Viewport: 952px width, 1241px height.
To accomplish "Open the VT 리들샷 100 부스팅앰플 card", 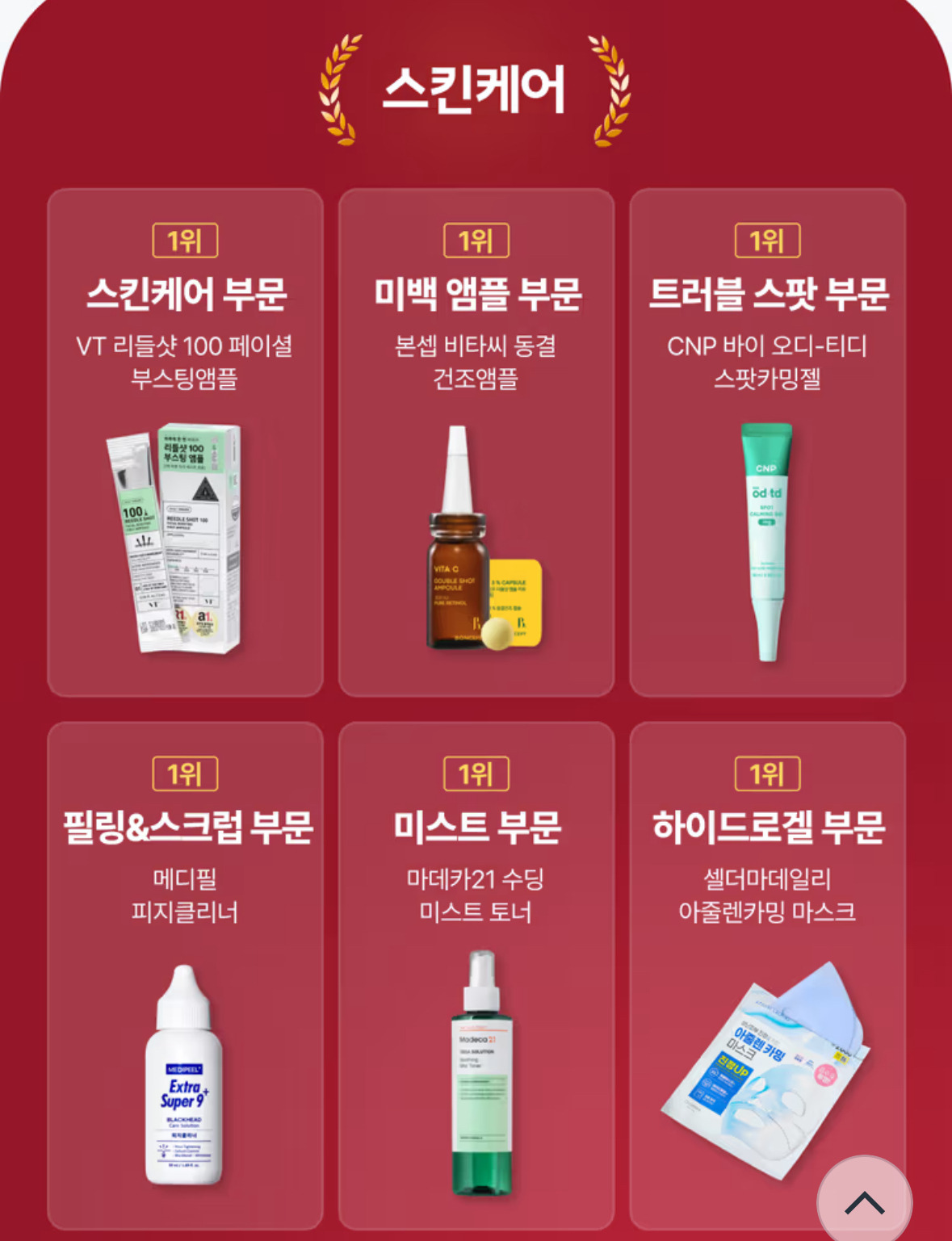I will (185, 442).
